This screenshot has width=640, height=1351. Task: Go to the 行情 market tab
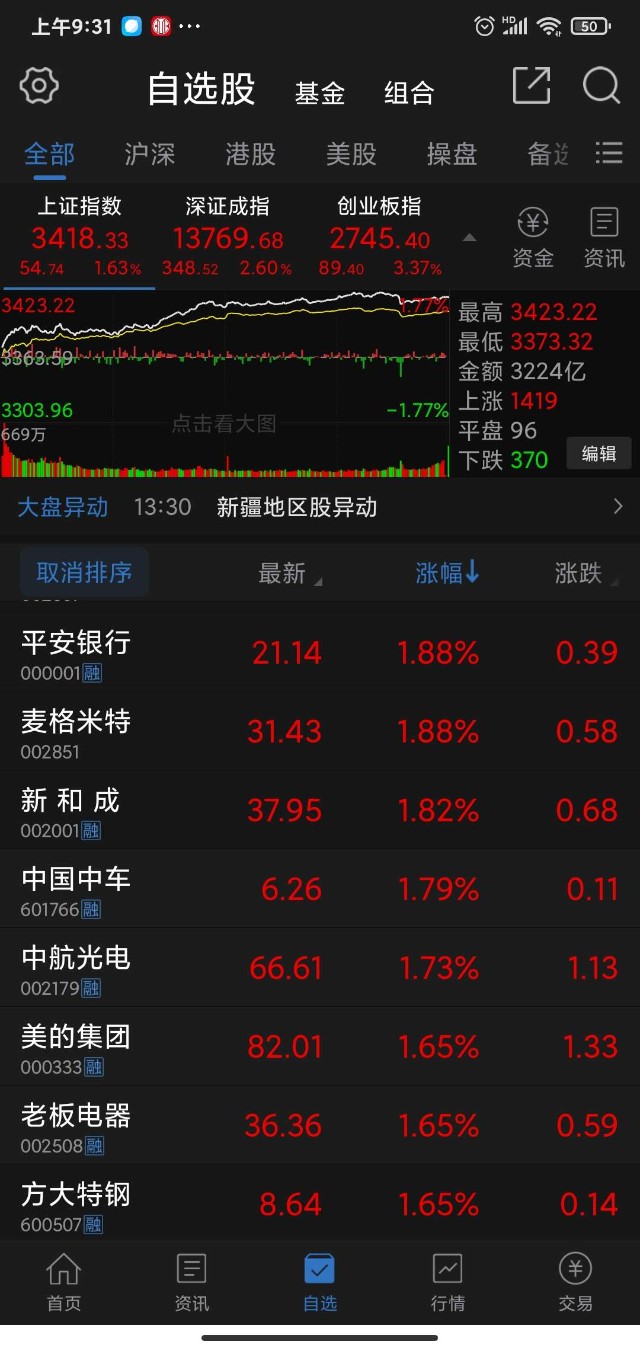447,1282
